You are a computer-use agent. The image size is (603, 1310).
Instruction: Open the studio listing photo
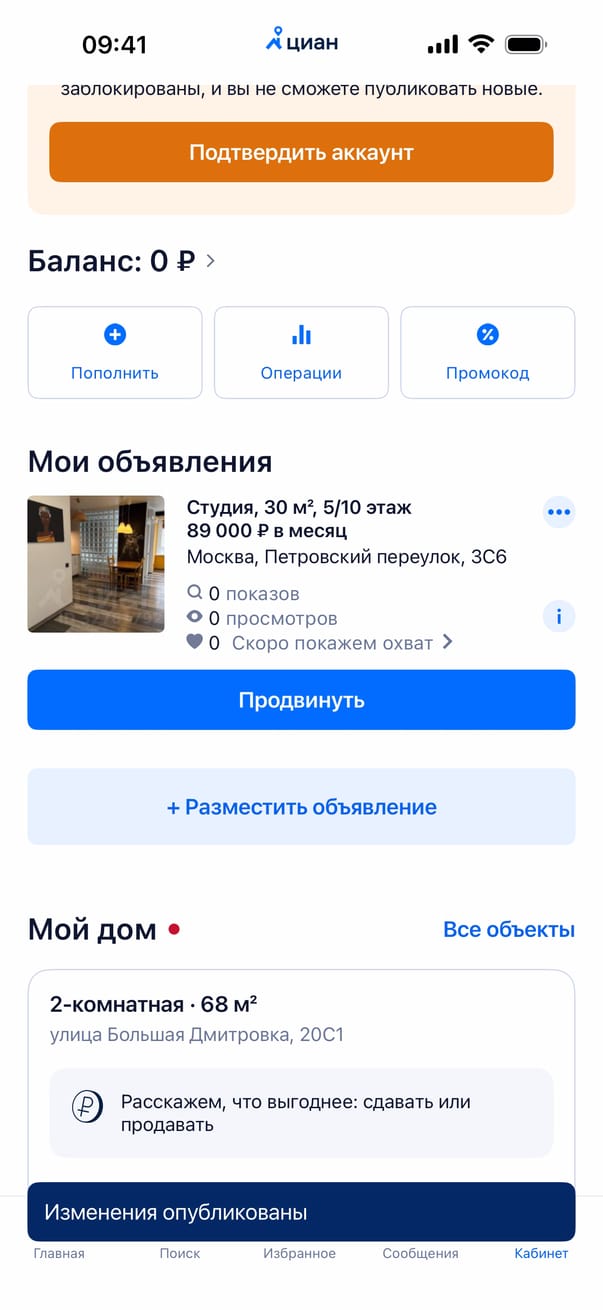tap(96, 564)
